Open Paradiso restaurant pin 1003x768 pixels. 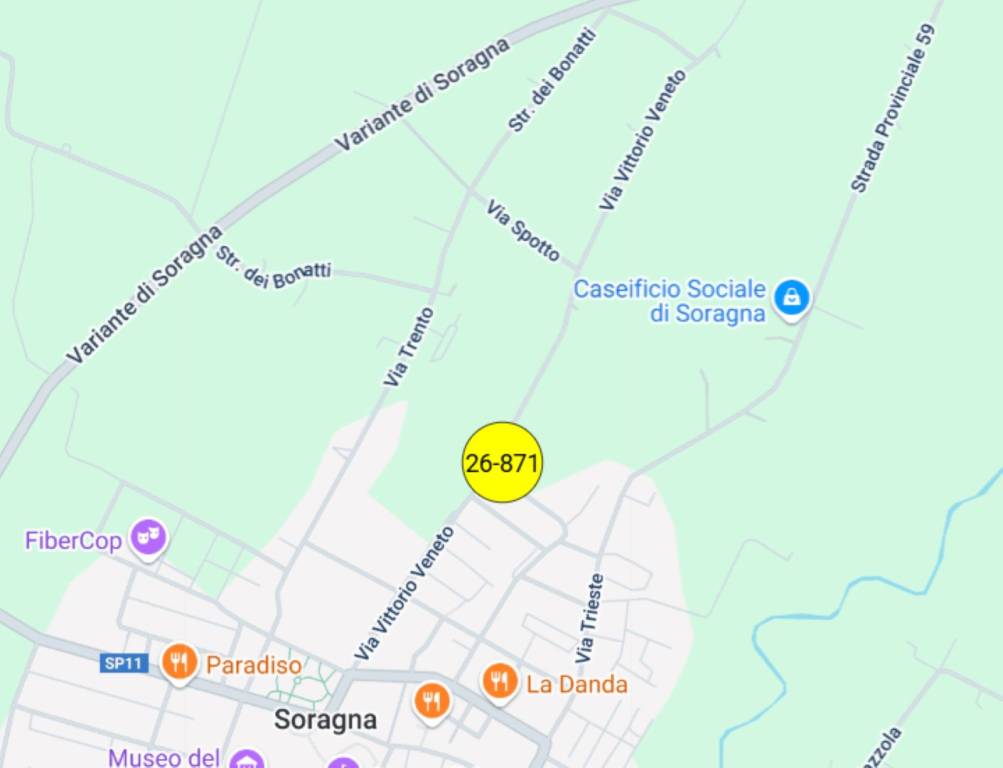tap(179, 662)
